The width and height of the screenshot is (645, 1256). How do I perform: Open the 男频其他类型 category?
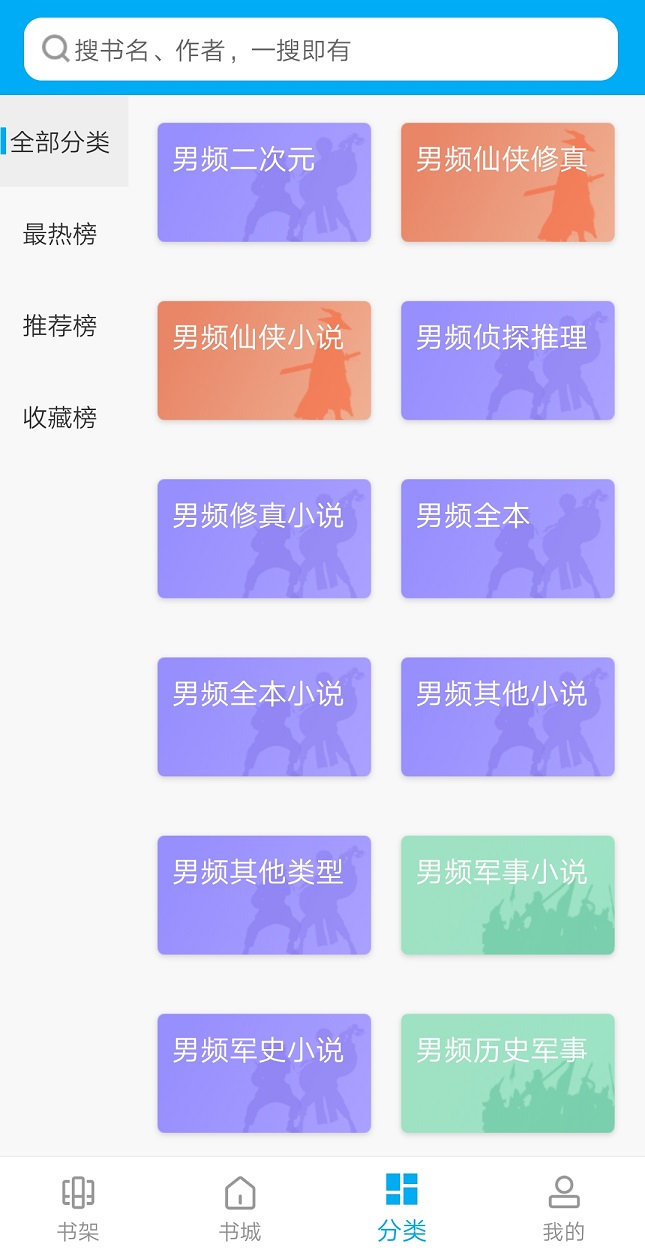point(264,895)
